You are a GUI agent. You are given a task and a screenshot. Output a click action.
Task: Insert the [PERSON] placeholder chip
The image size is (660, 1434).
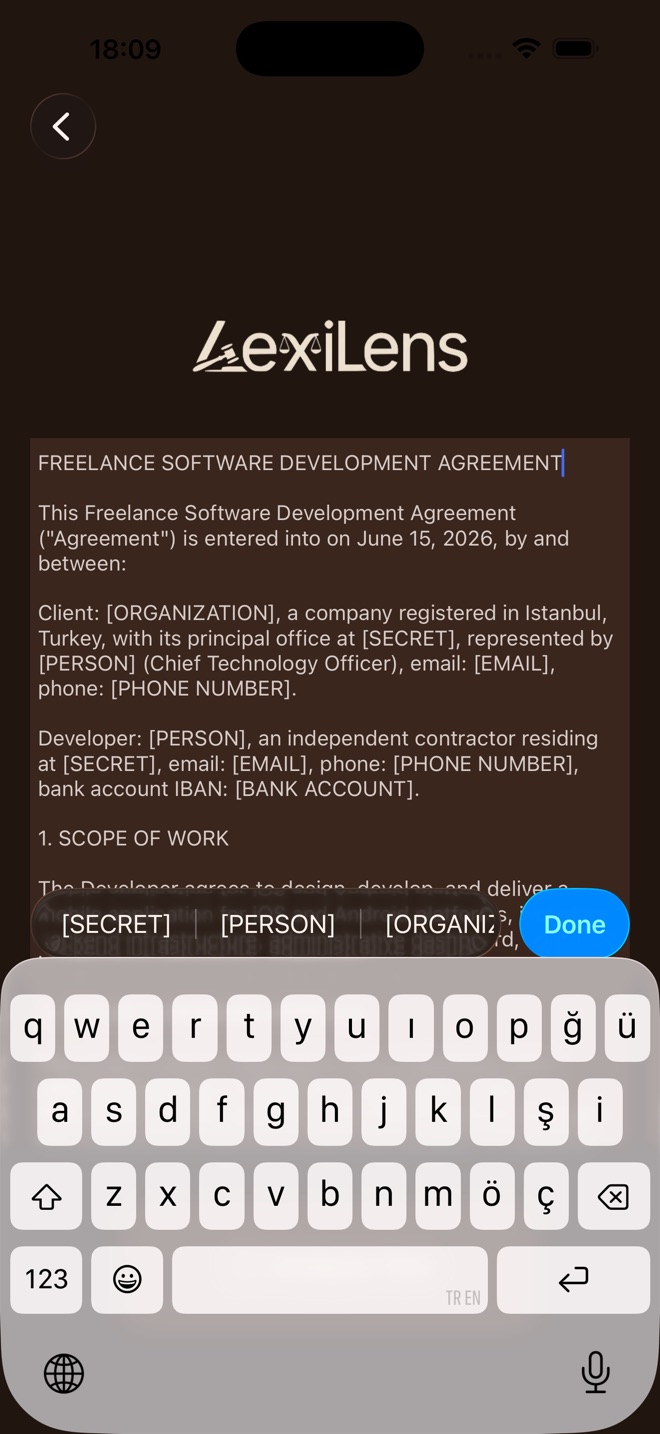pyautogui.click(x=278, y=924)
